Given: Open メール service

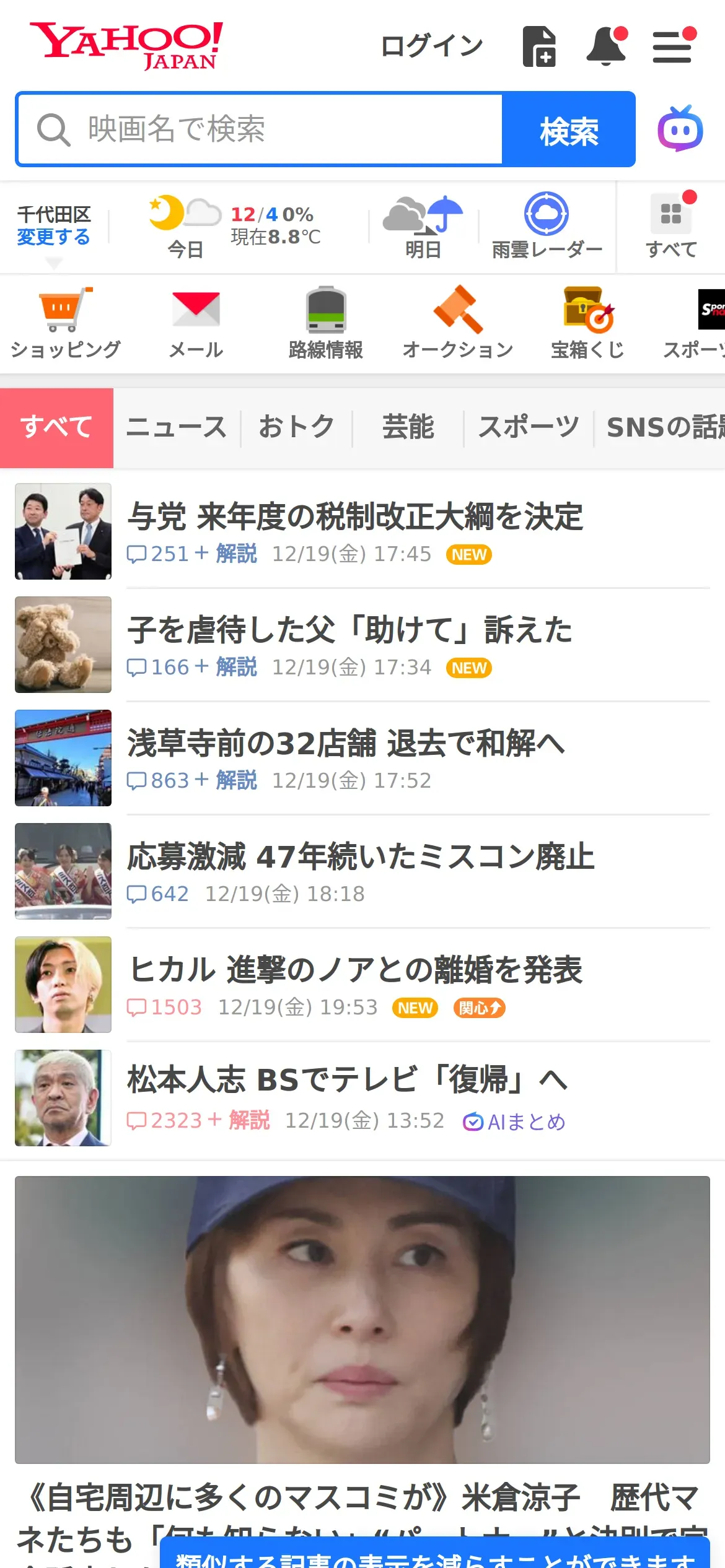Looking at the screenshot, I should tap(196, 323).
